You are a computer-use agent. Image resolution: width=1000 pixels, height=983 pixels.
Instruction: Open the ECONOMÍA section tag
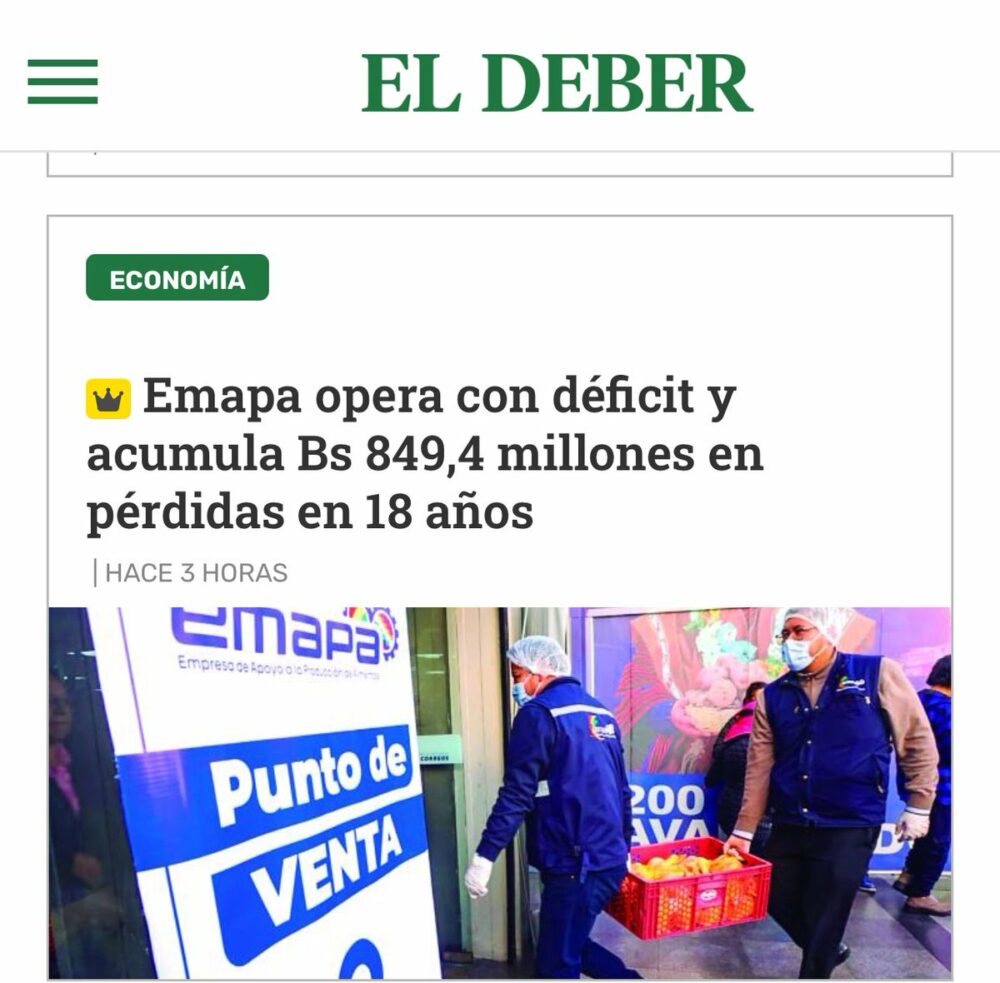pyautogui.click(x=177, y=278)
